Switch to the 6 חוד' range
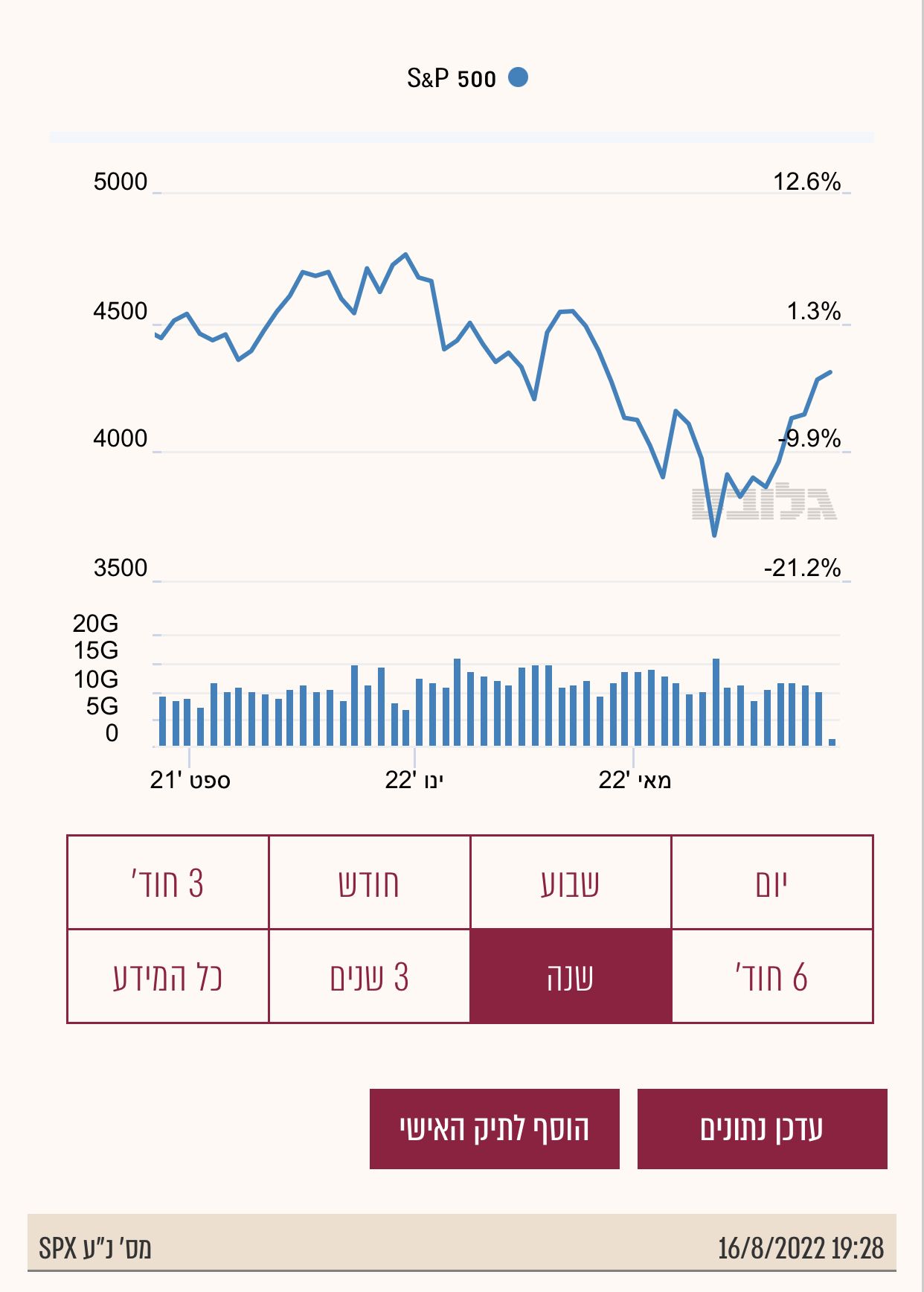 pos(771,976)
